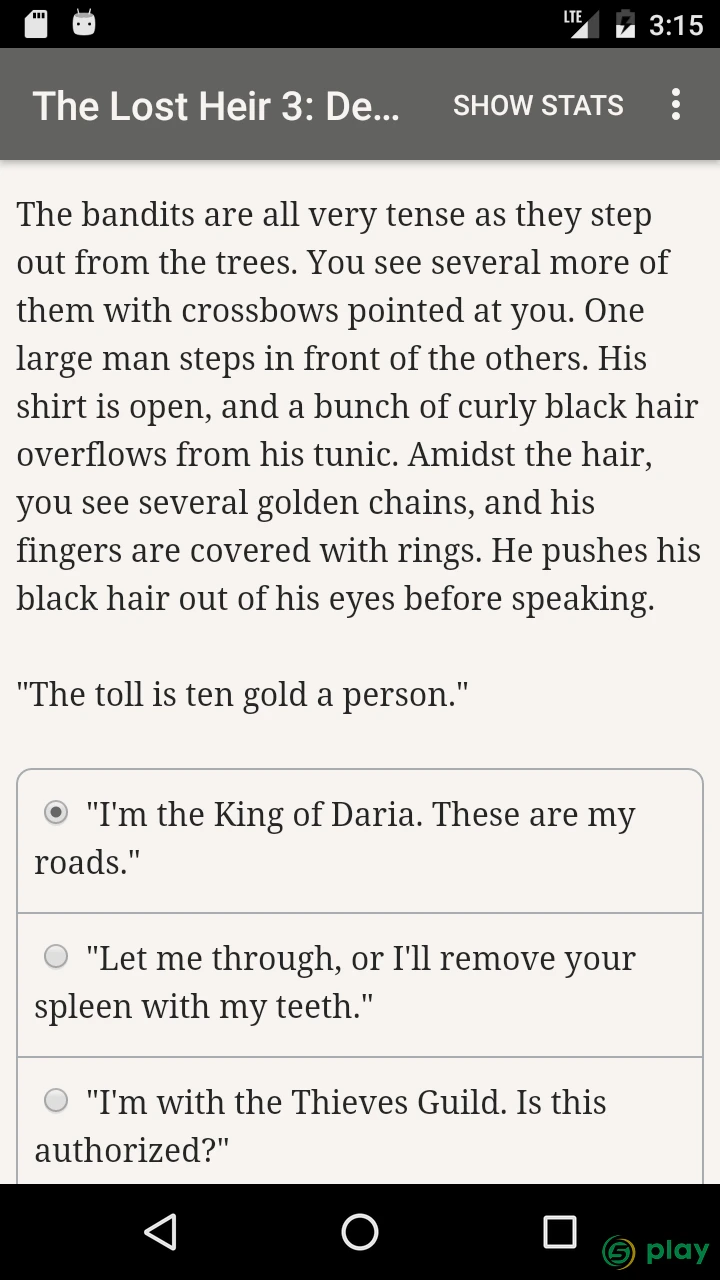Go to the home screen
The height and width of the screenshot is (1280, 720).
pos(360,1232)
